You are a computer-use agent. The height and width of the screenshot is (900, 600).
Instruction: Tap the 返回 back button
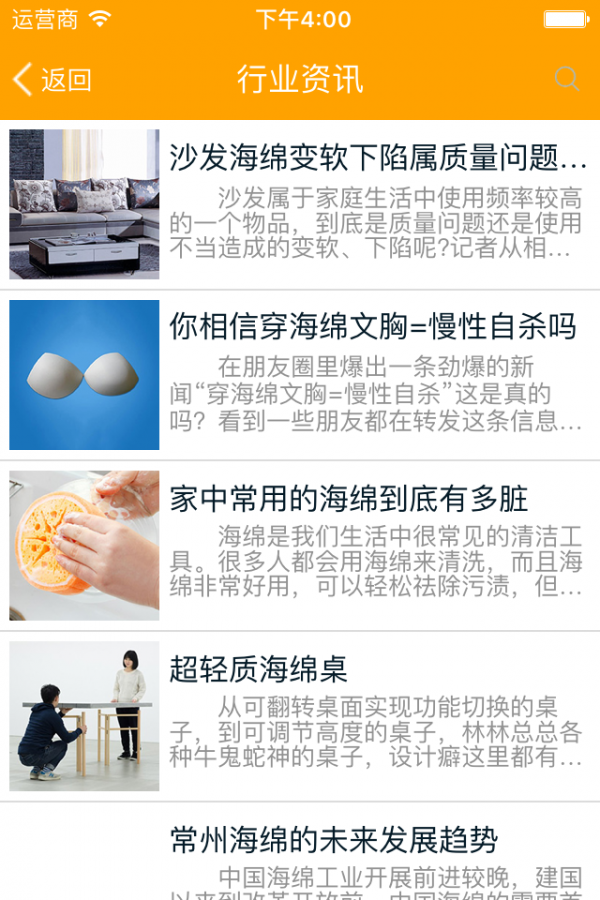(53, 80)
